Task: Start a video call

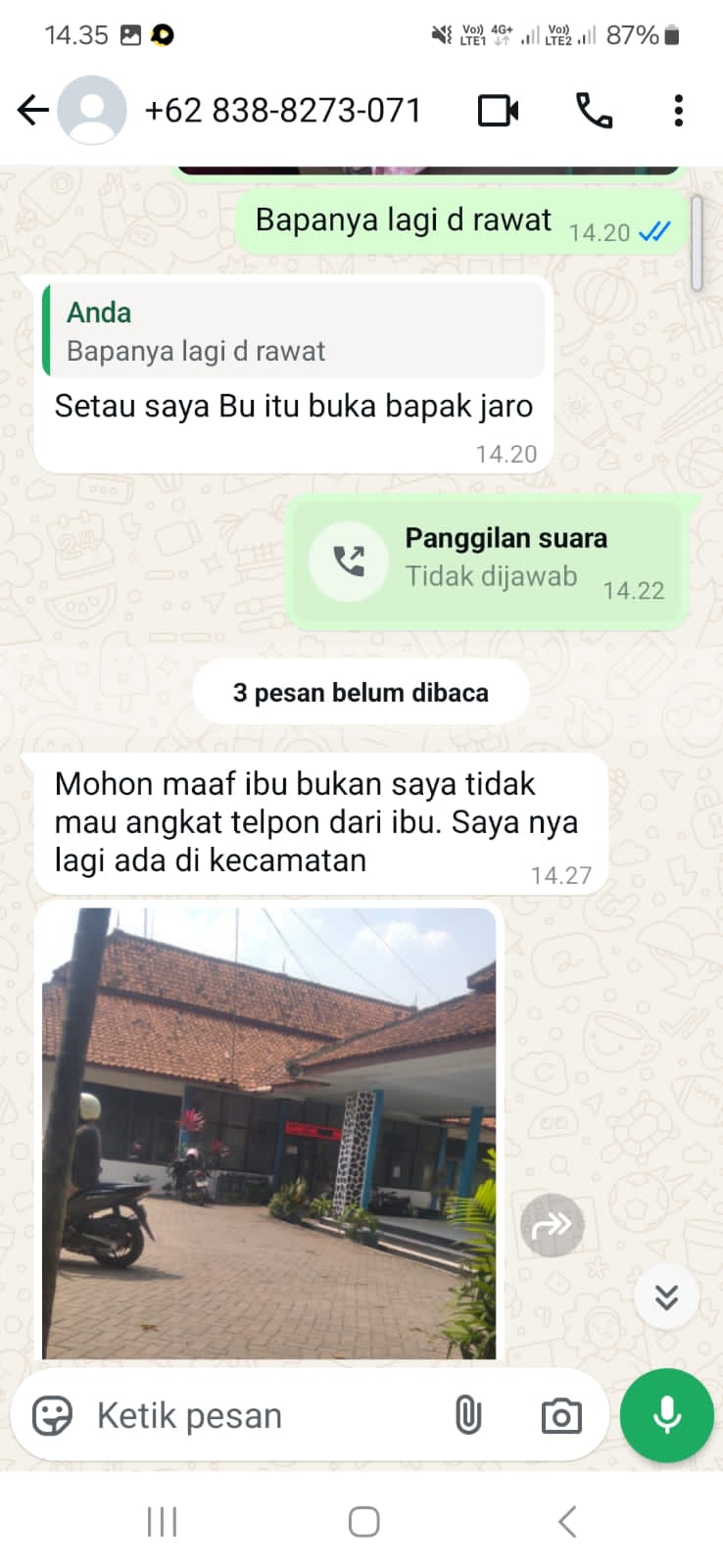Action: (499, 111)
